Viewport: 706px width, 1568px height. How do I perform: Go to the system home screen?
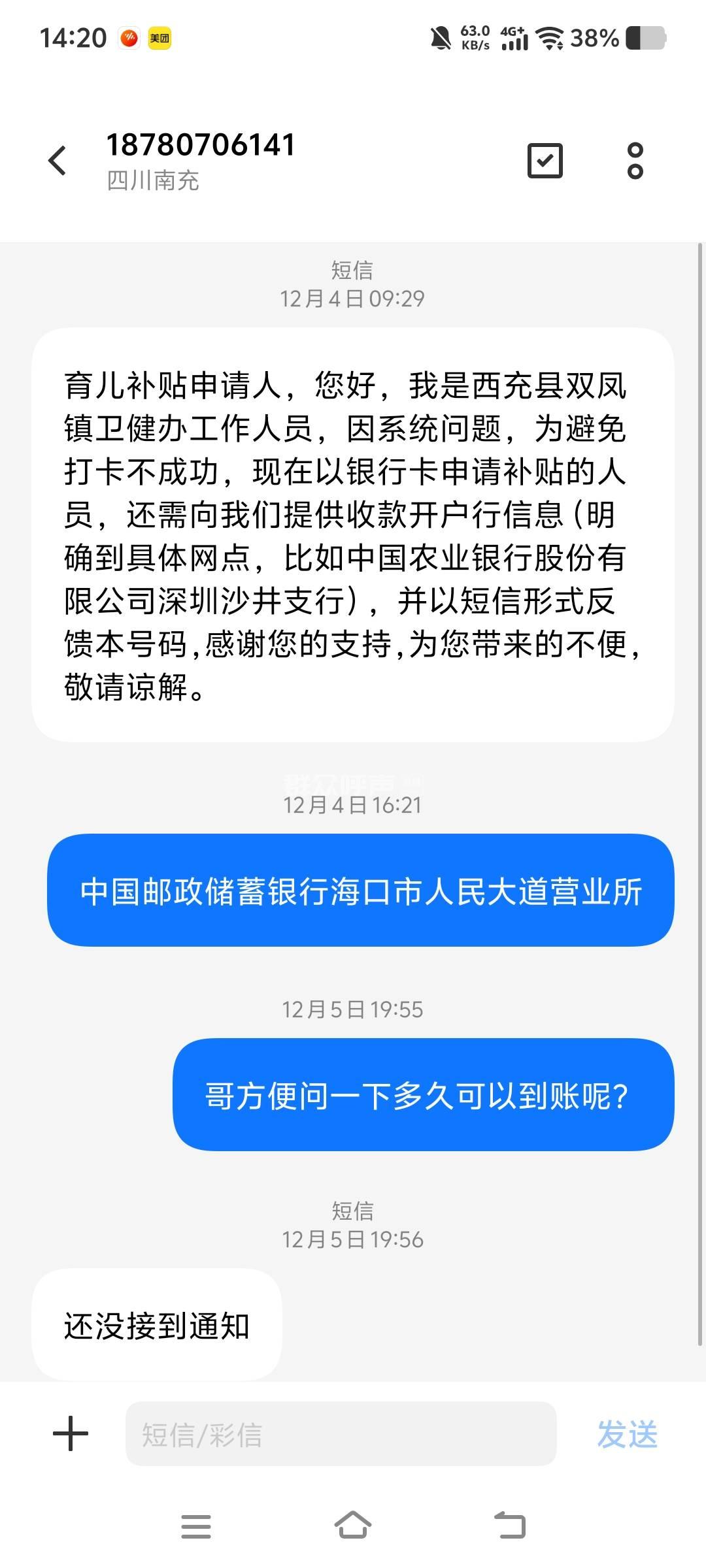tap(353, 1526)
